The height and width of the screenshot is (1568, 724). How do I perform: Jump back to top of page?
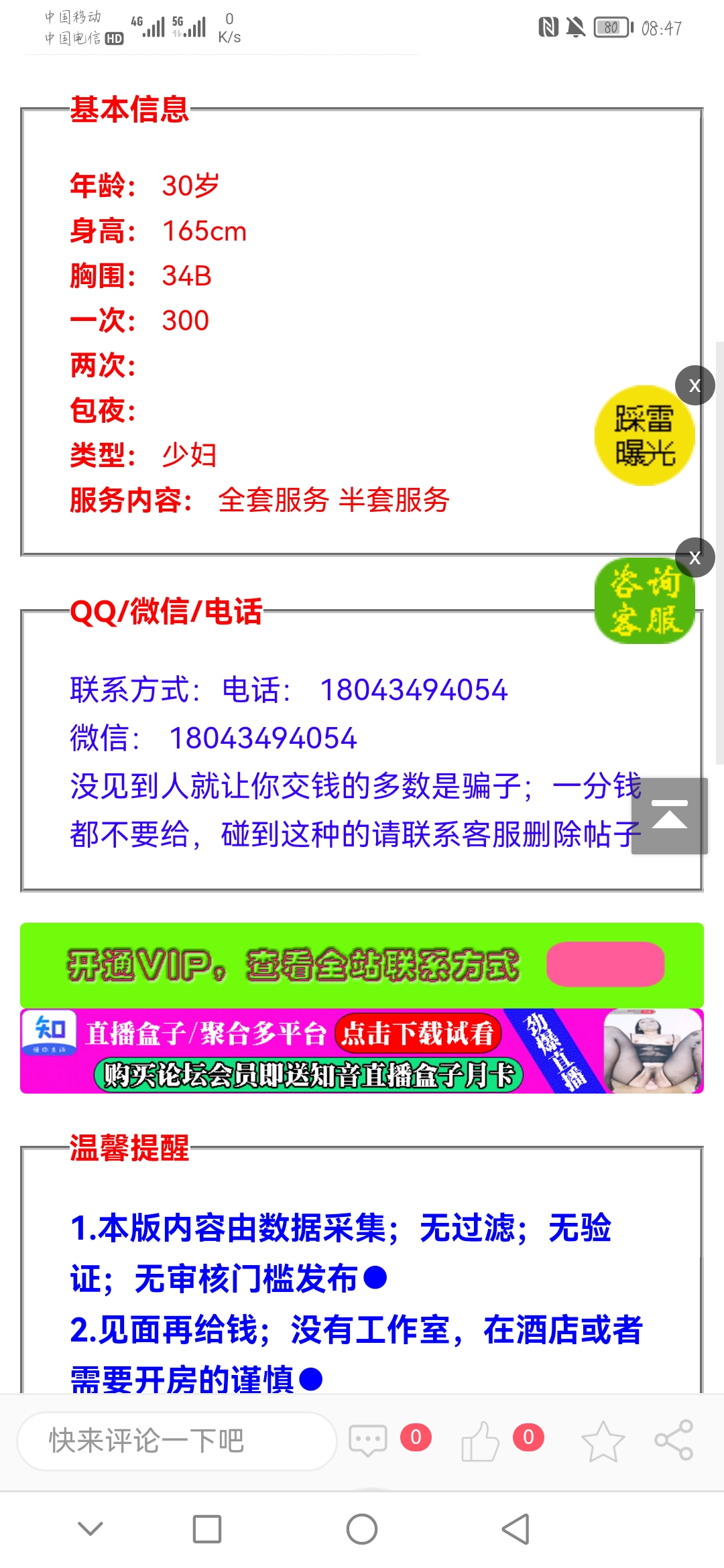click(669, 815)
